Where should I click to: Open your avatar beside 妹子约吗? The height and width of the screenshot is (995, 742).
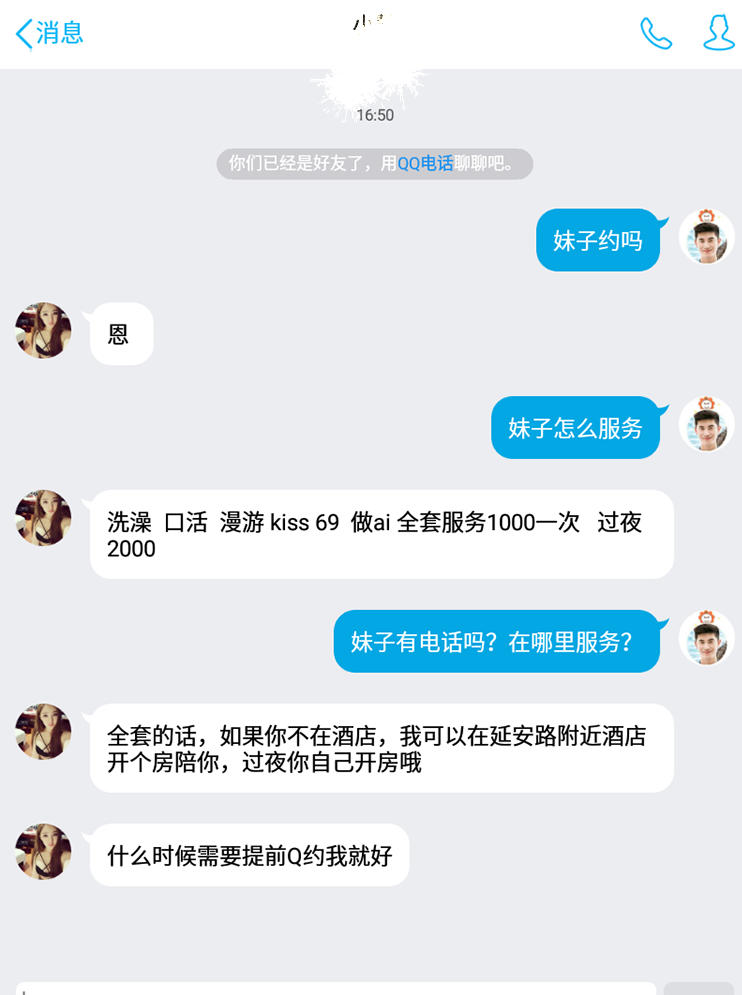[x=706, y=238]
